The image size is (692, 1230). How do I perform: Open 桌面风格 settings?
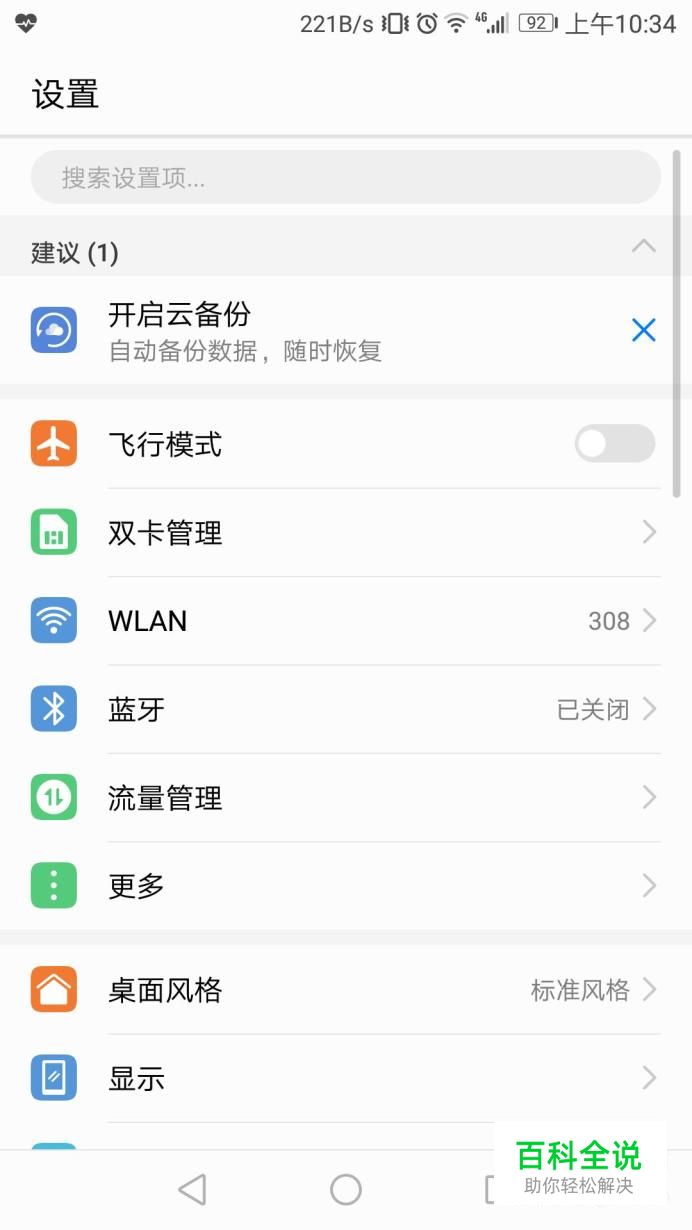tap(346, 991)
